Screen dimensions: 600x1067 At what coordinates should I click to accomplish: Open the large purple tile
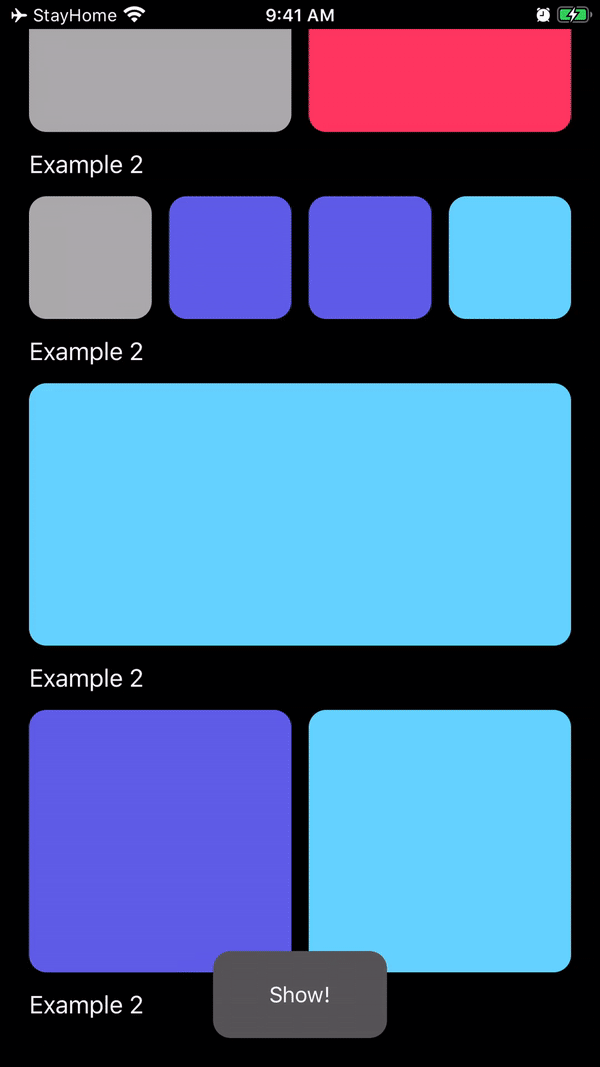[160, 840]
